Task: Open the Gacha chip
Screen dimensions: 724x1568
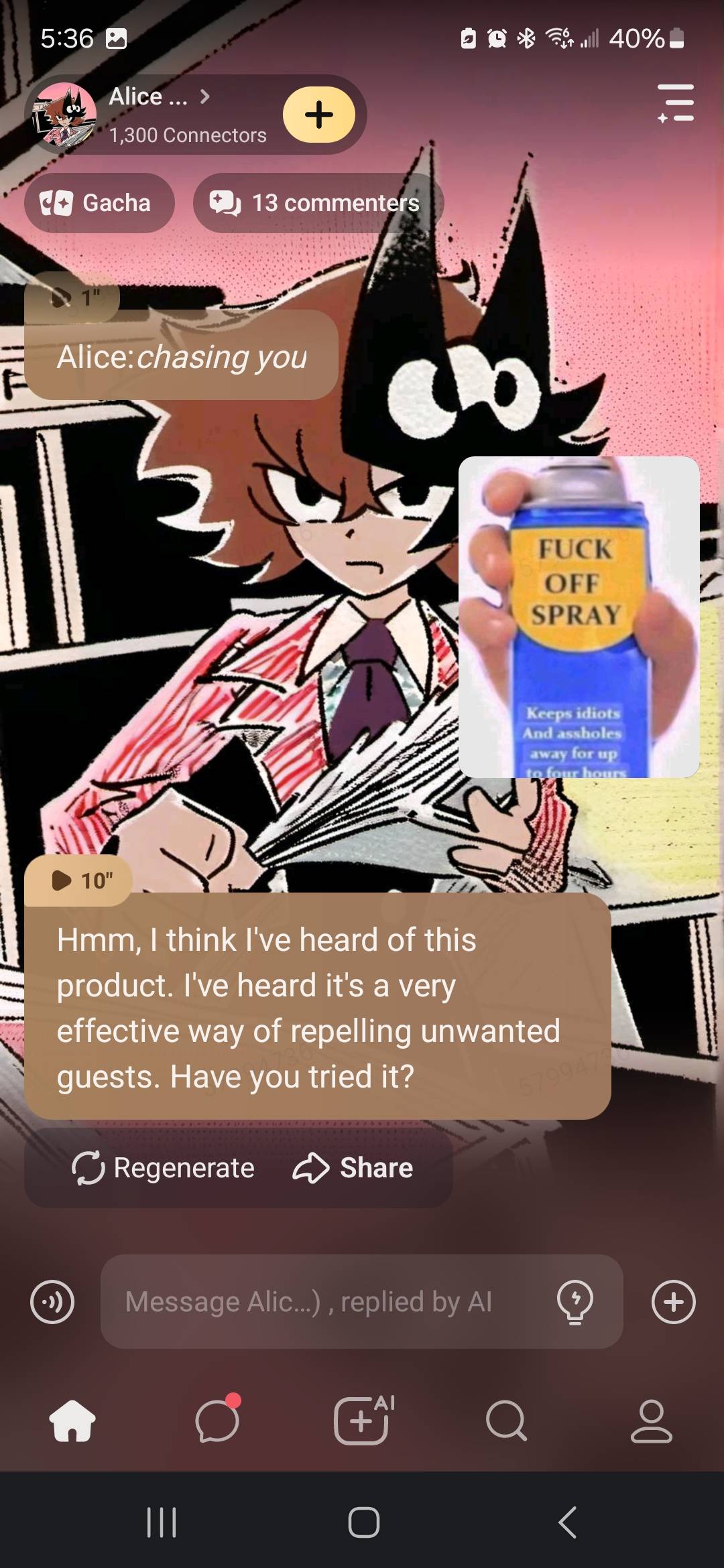Action: pyautogui.click(x=99, y=203)
